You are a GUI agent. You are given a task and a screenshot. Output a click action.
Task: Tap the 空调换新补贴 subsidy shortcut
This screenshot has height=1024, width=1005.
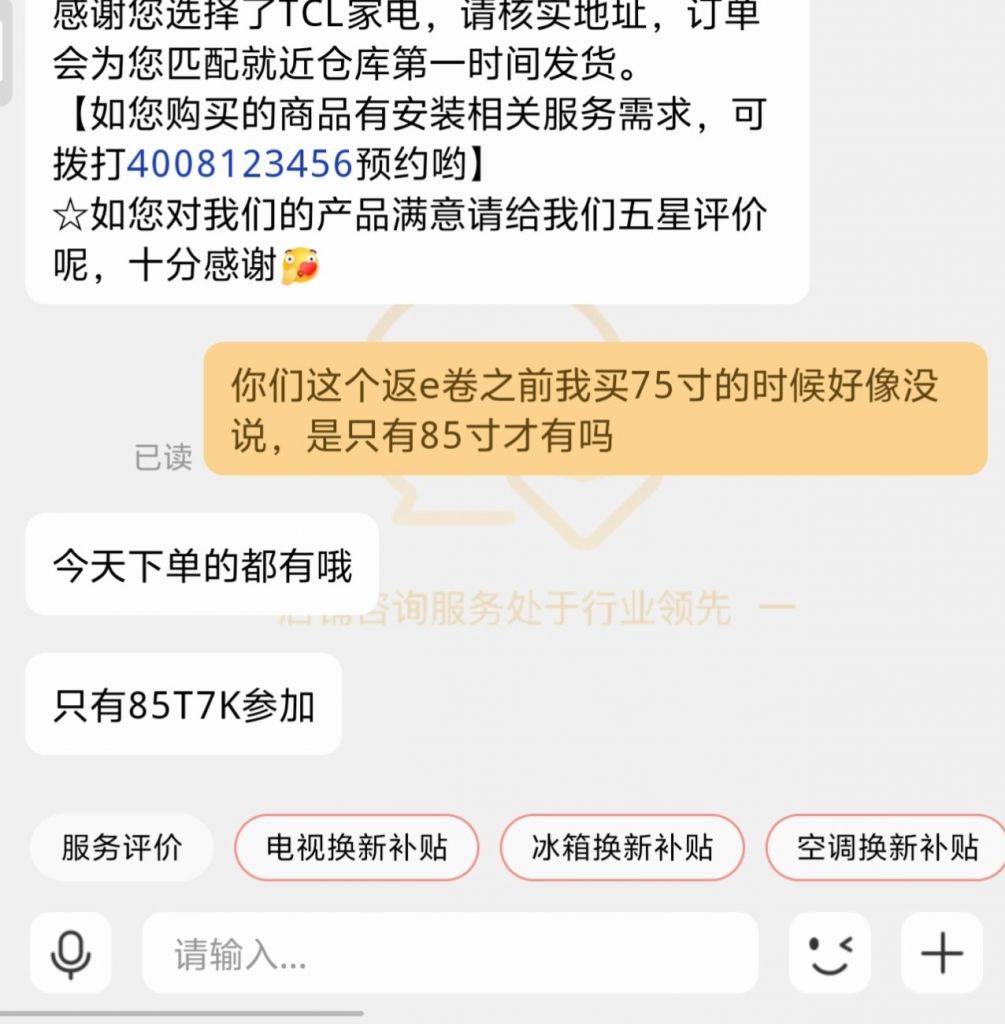884,846
